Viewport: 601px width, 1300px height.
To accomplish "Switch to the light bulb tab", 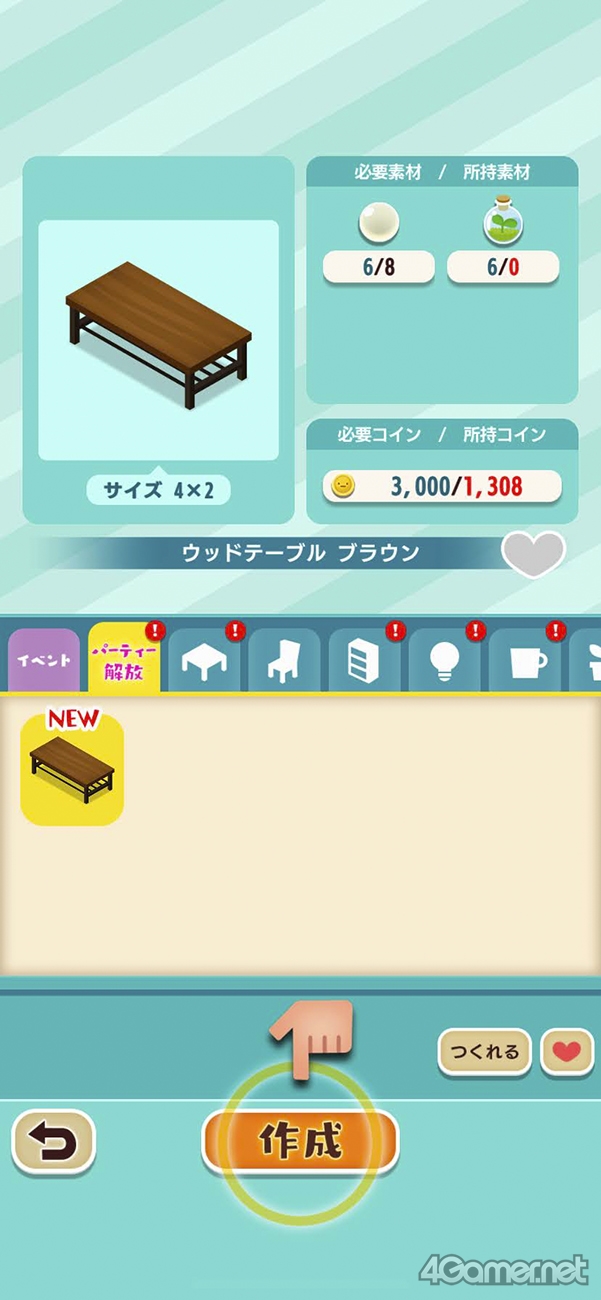I will (x=444, y=660).
